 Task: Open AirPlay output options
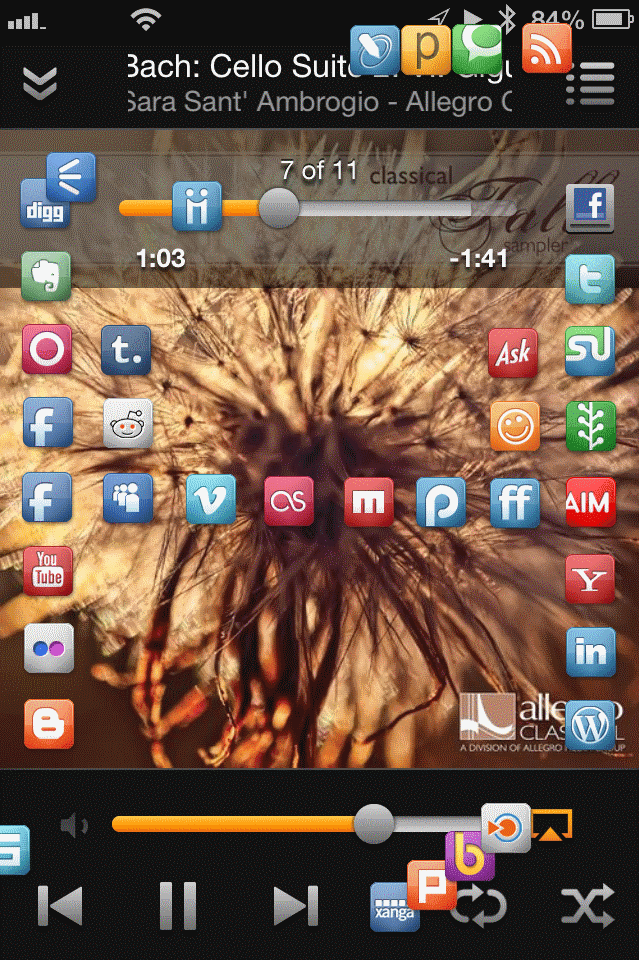pos(552,825)
